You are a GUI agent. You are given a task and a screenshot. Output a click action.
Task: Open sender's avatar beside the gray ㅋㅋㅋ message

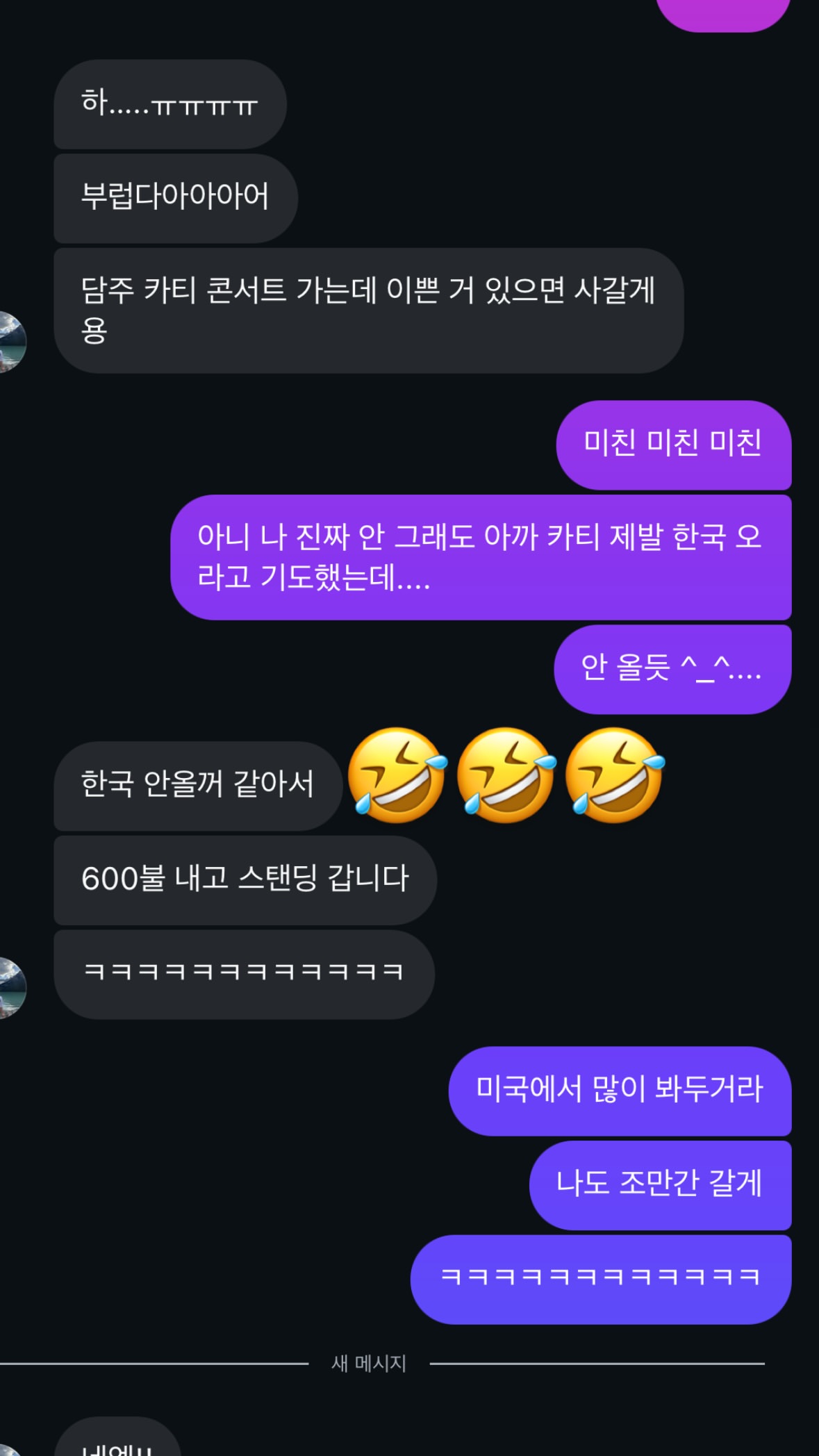(x=10, y=987)
